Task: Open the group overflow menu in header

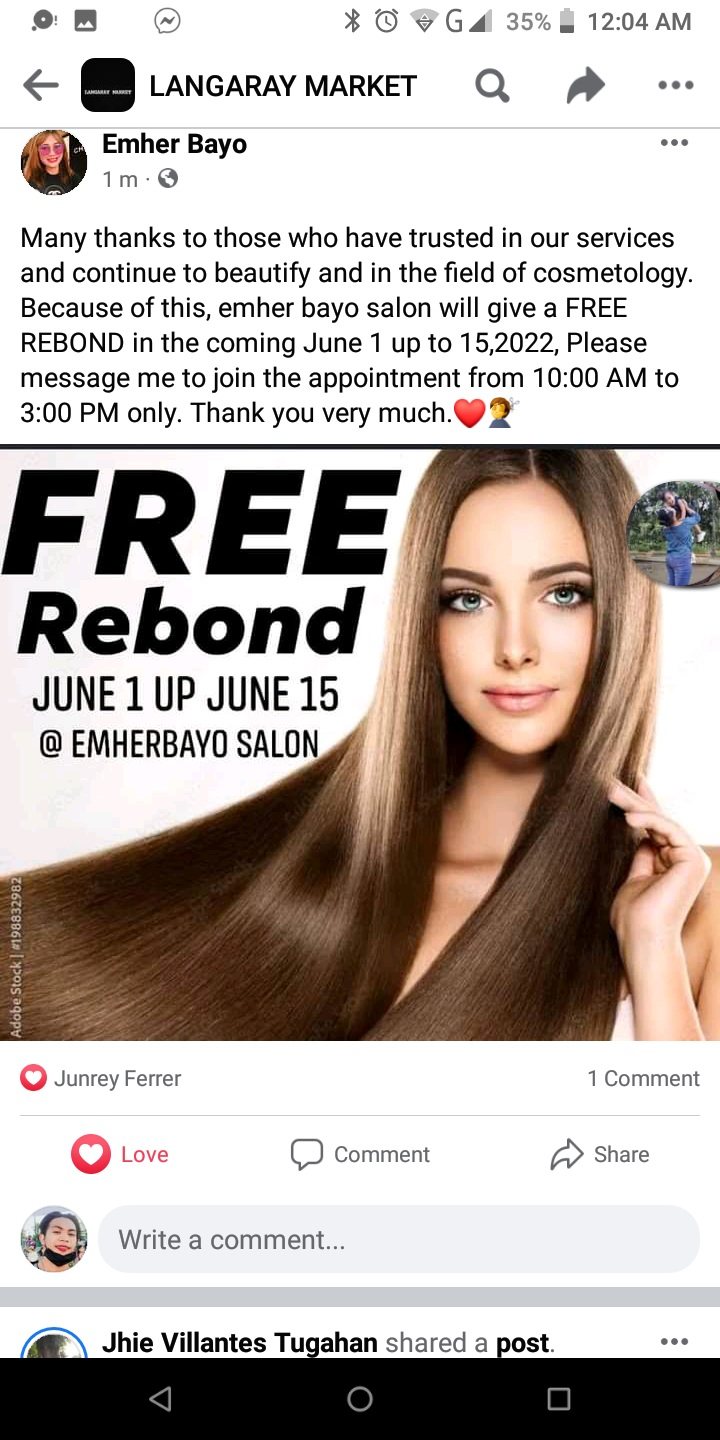Action: pyautogui.click(x=675, y=86)
